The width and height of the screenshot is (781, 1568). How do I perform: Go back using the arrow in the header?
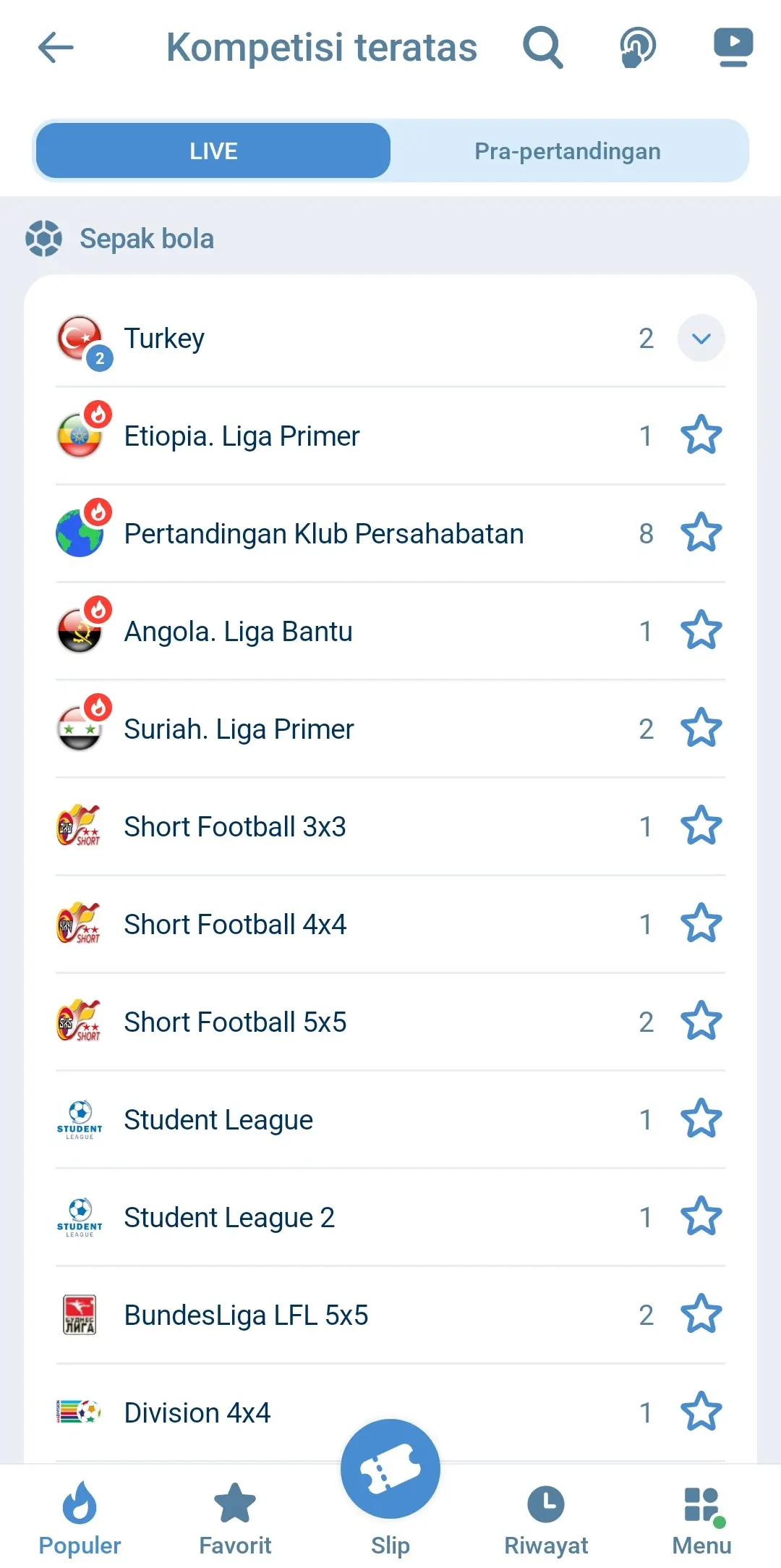click(x=55, y=48)
